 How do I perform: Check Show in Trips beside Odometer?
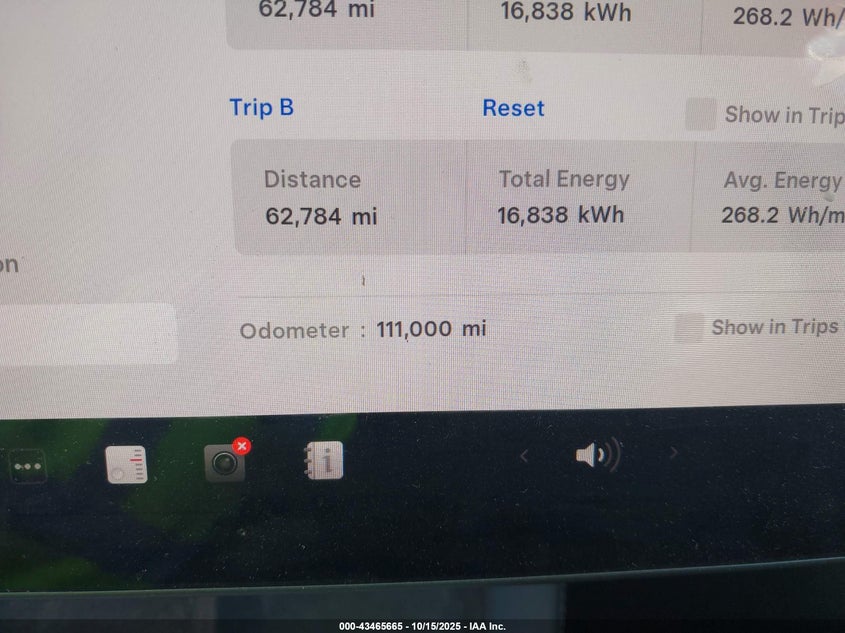click(689, 327)
